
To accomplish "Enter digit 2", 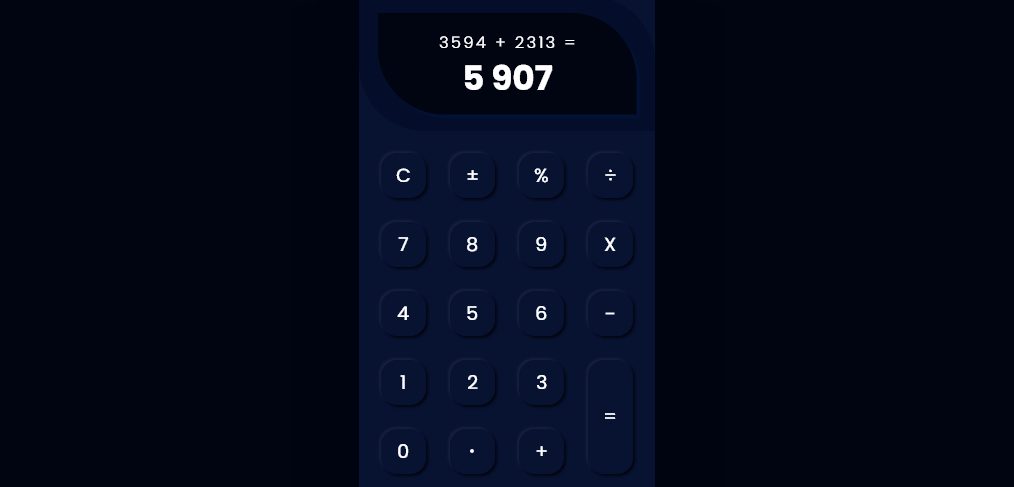I will click(x=472, y=382).
